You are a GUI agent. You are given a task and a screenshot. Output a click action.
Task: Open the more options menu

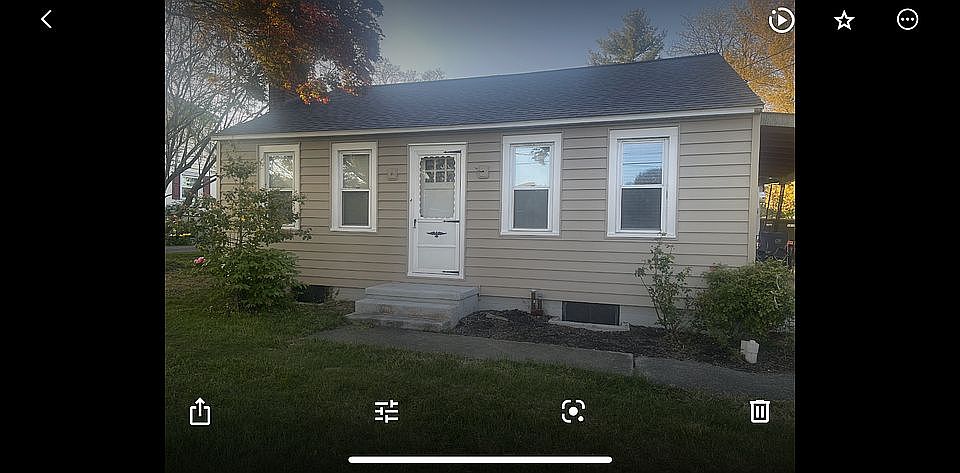(x=907, y=20)
